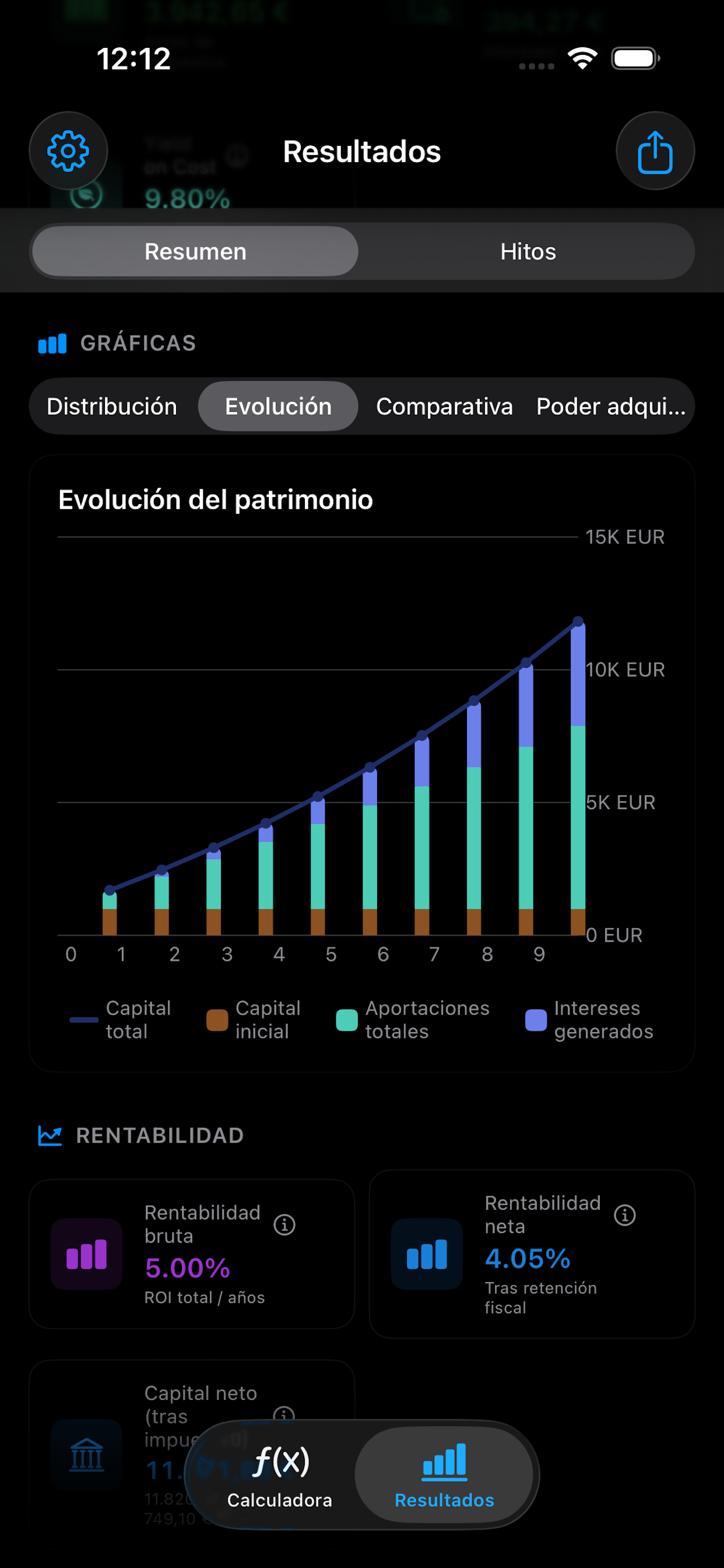This screenshot has height=1568, width=724.
Task: Select the Resumen segment
Action: coord(195,251)
